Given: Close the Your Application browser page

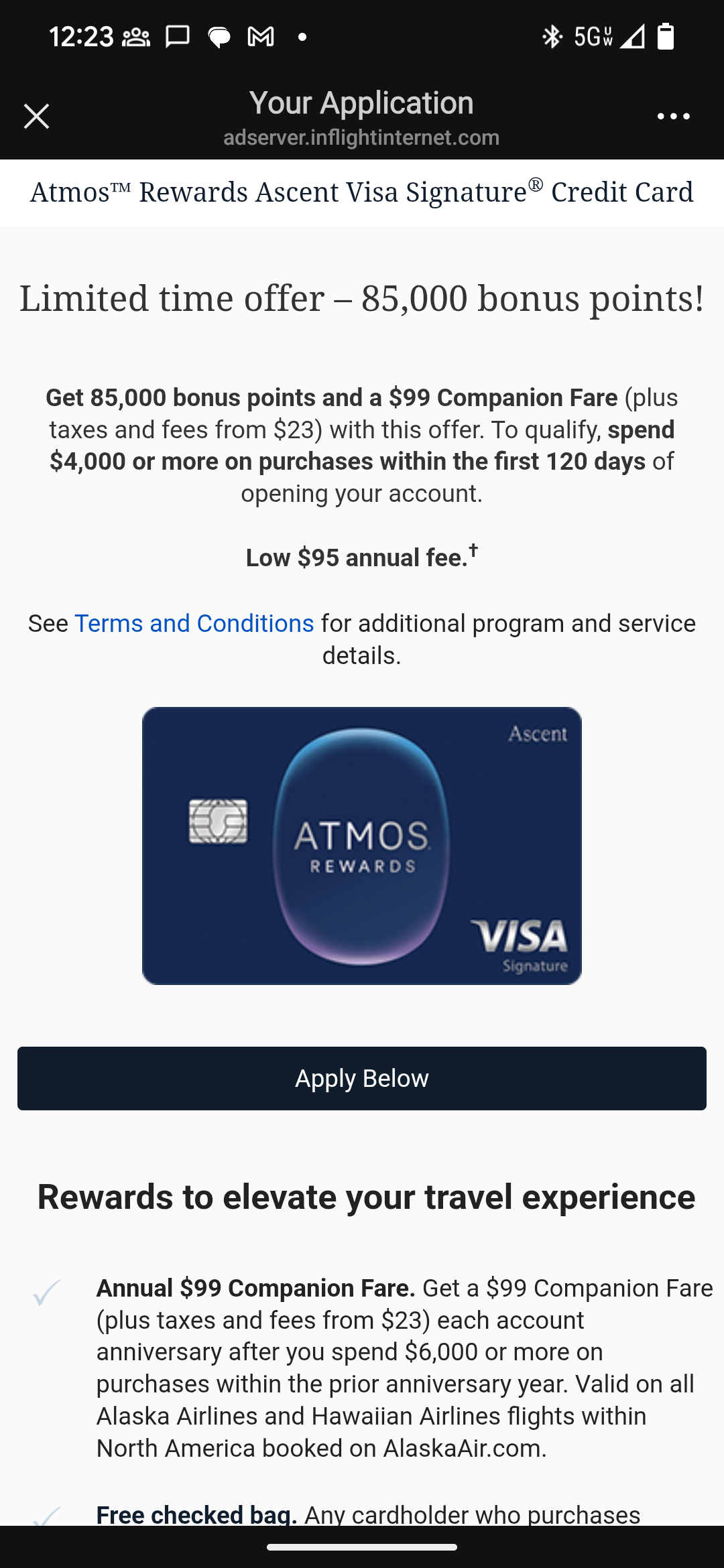Looking at the screenshot, I should (36, 117).
